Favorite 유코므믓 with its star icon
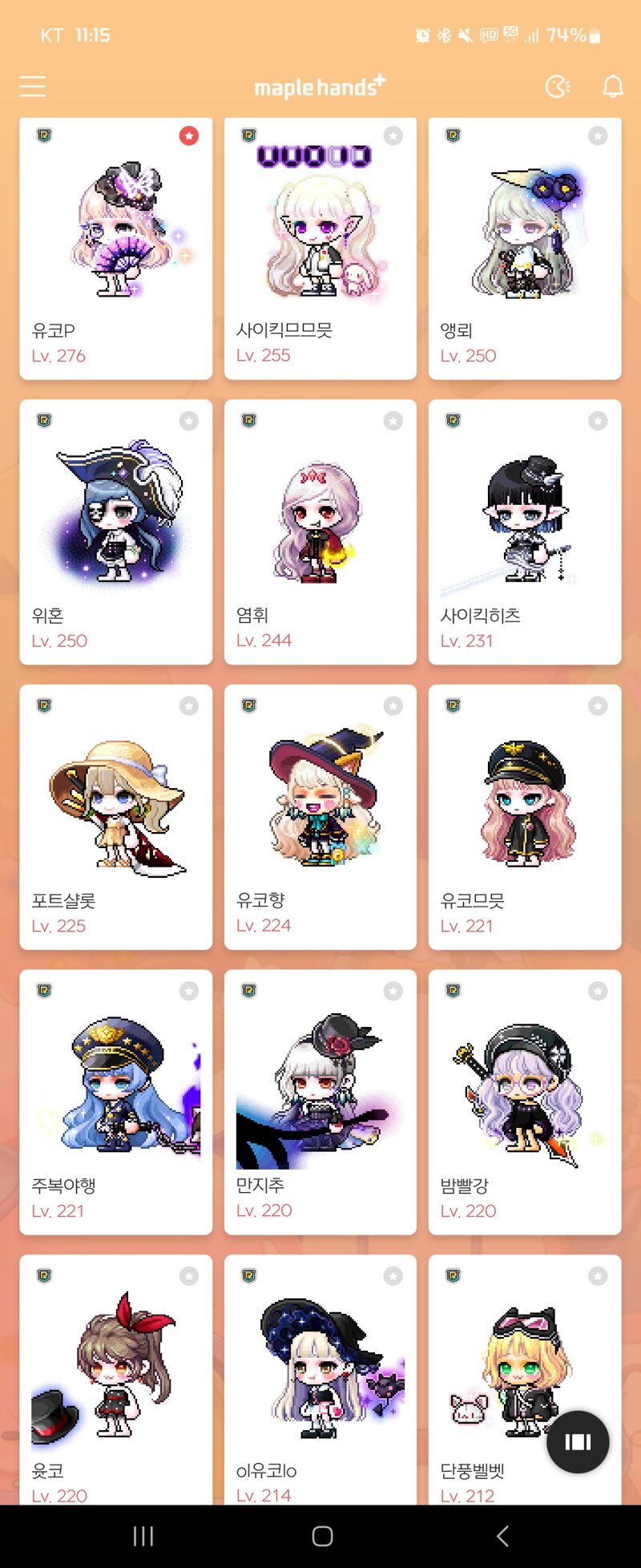The width and height of the screenshot is (641, 1568). pyautogui.click(x=598, y=706)
